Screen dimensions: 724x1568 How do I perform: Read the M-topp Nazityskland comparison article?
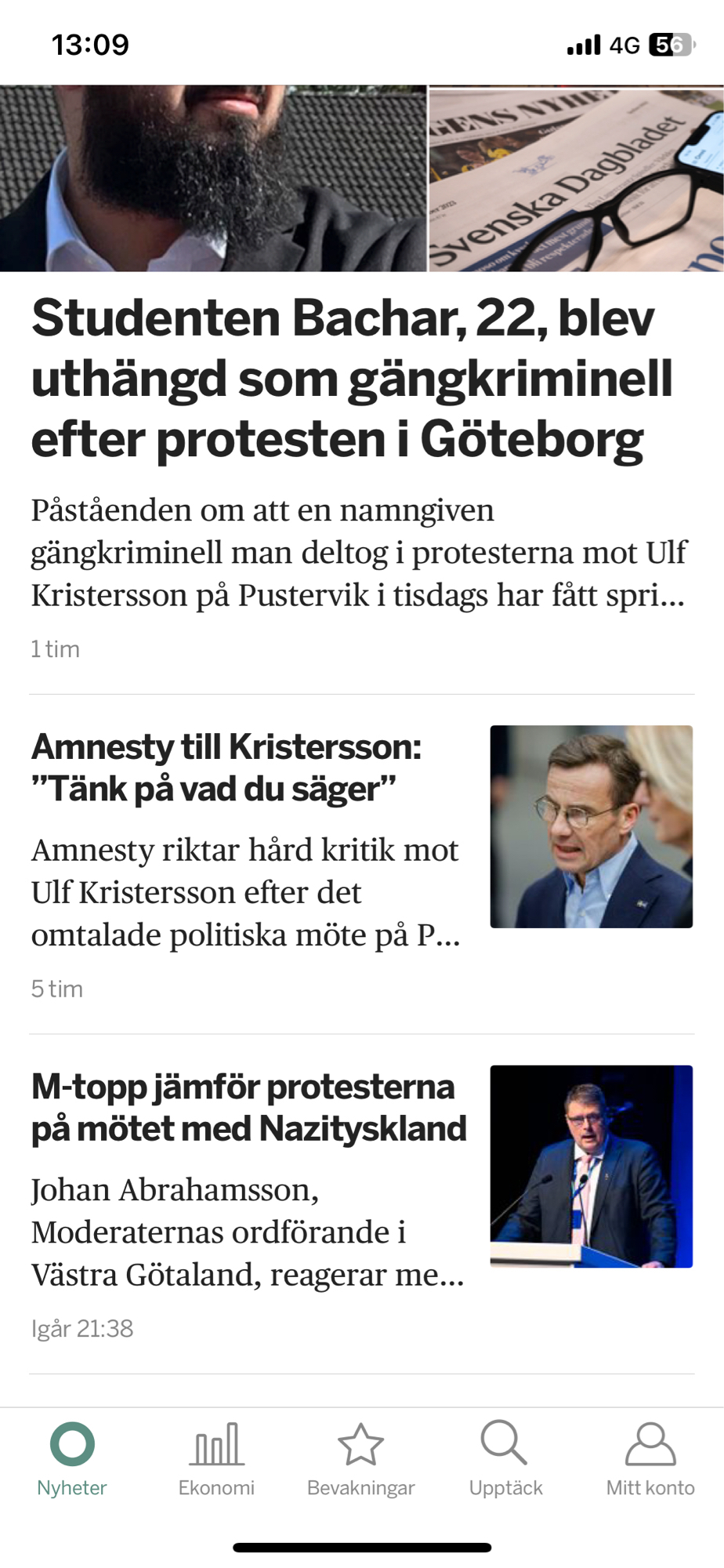(248, 1108)
